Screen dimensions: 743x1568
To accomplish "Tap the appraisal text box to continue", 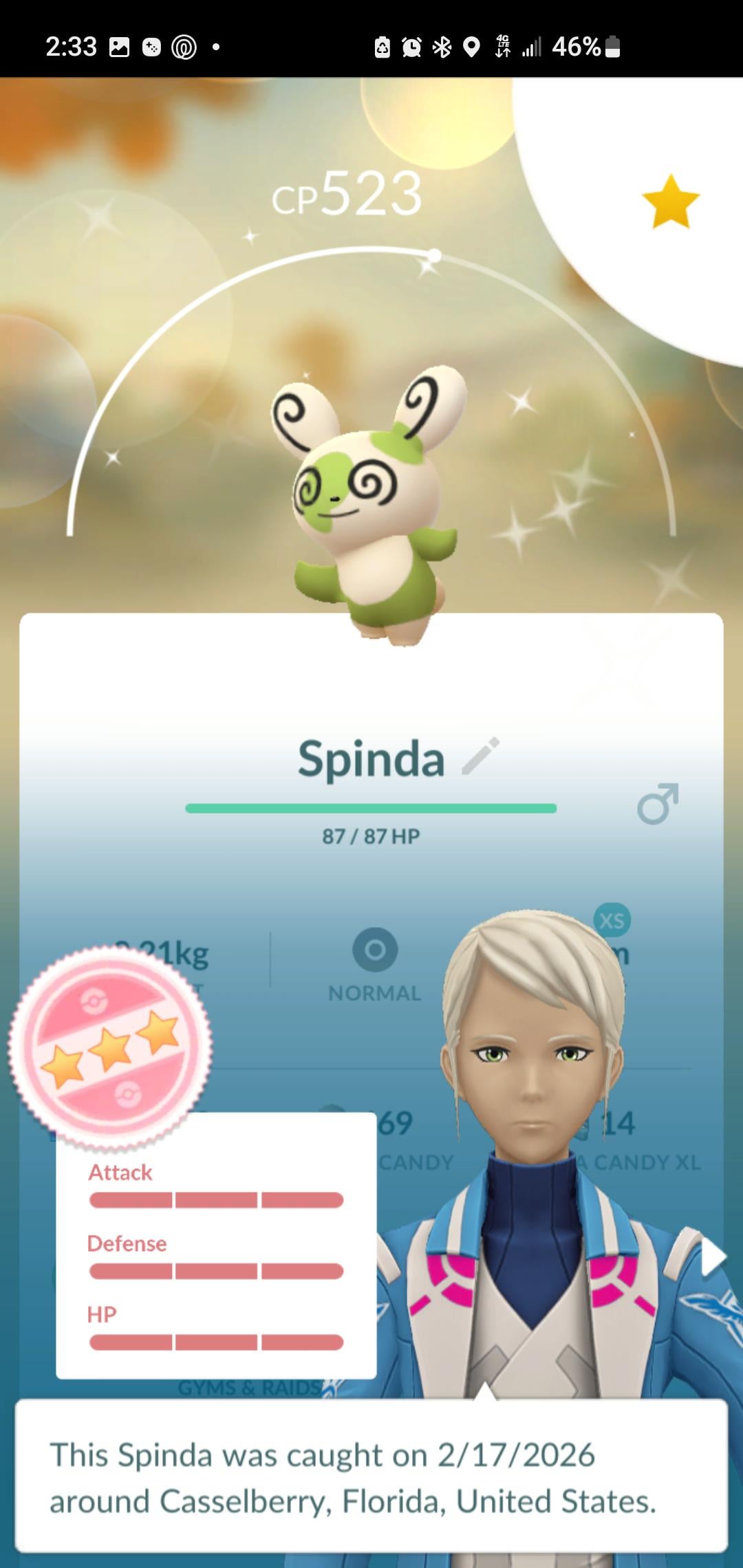I will coord(371,1477).
